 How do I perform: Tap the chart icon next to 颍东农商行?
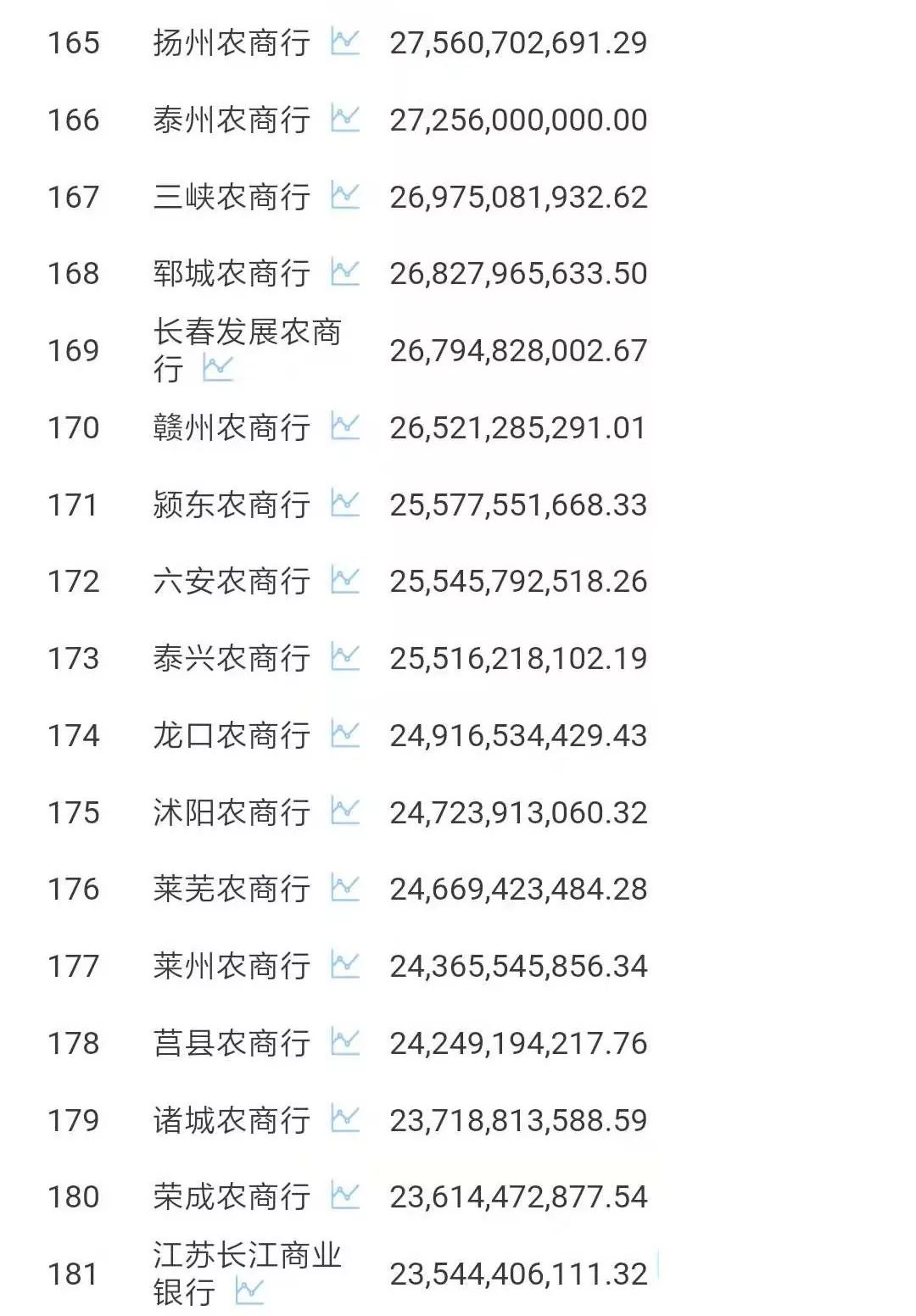point(345,504)
